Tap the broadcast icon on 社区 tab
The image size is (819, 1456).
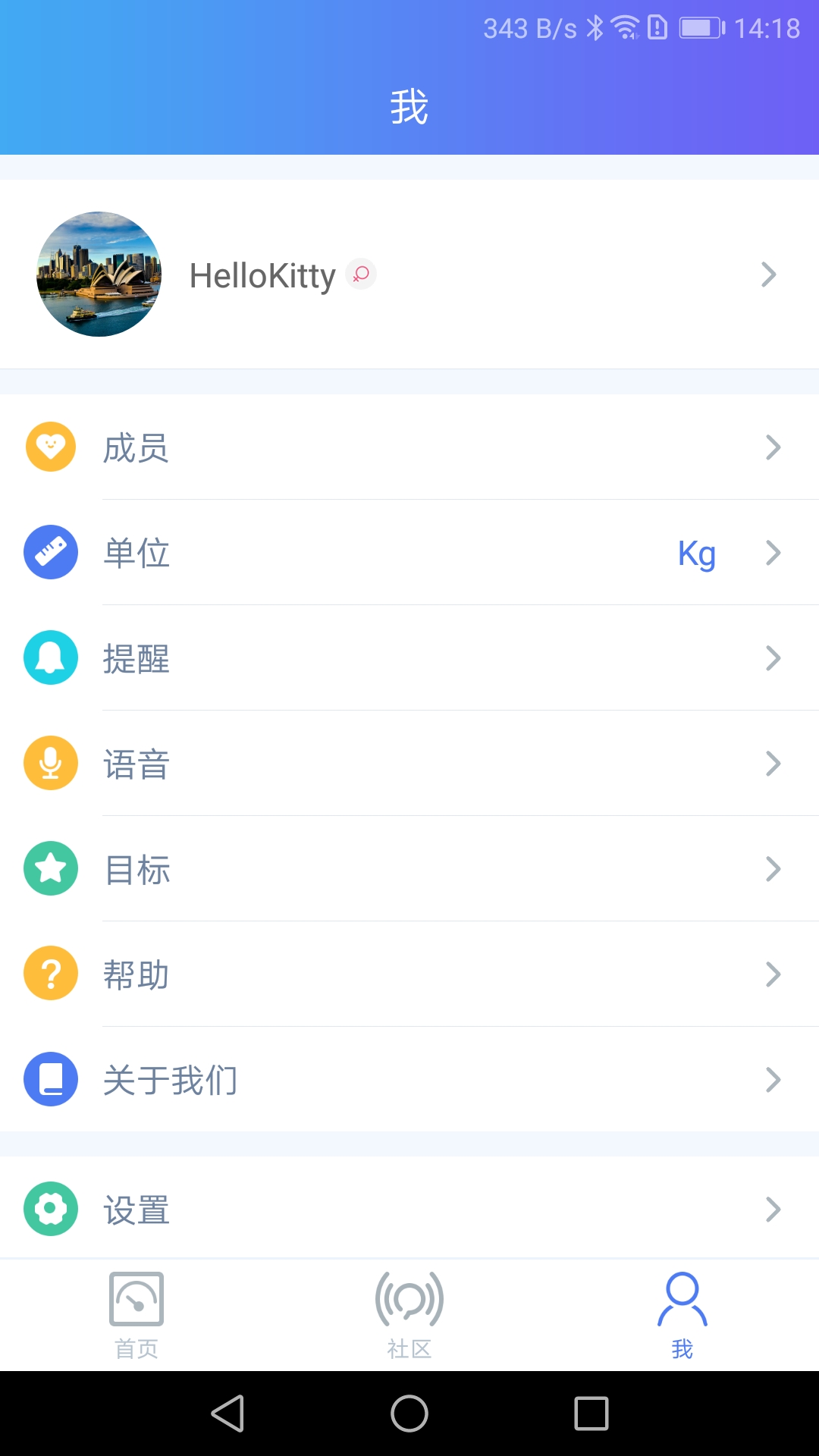[x=409, y=1299]
